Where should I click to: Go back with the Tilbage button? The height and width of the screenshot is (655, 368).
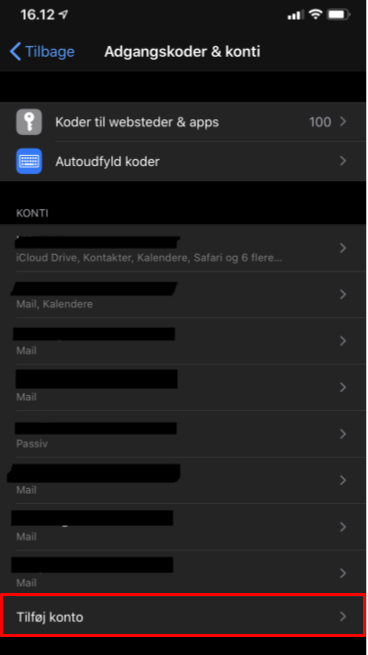coord(42,52)
